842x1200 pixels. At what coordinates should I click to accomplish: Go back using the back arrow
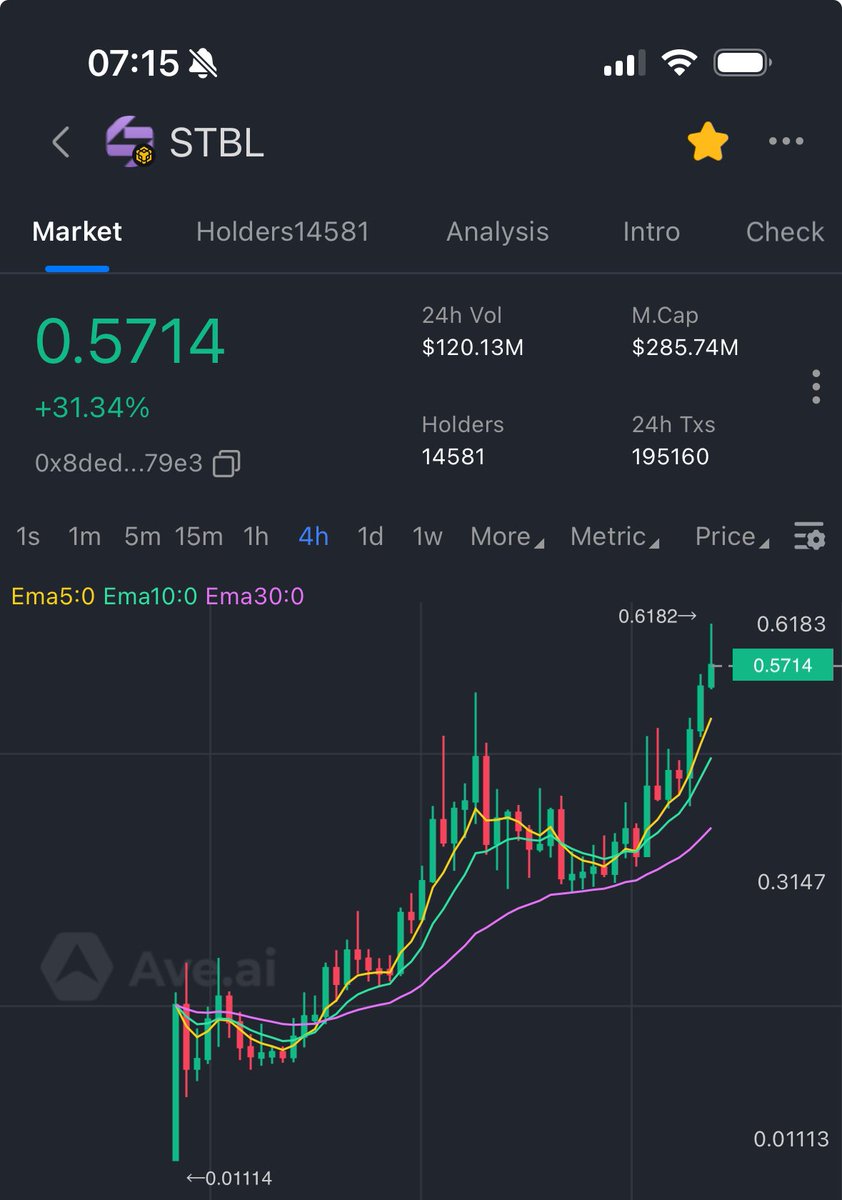[61, 143]
